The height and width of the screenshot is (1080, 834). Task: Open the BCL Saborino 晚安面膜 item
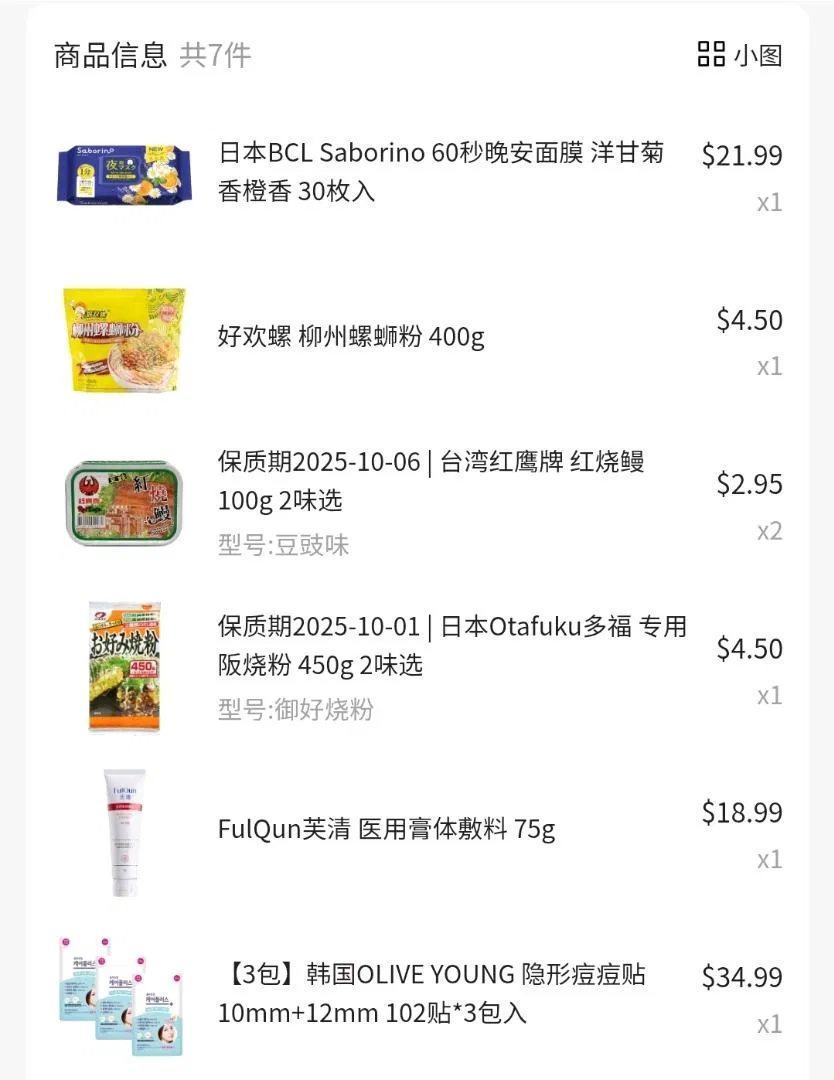point(441,171)
